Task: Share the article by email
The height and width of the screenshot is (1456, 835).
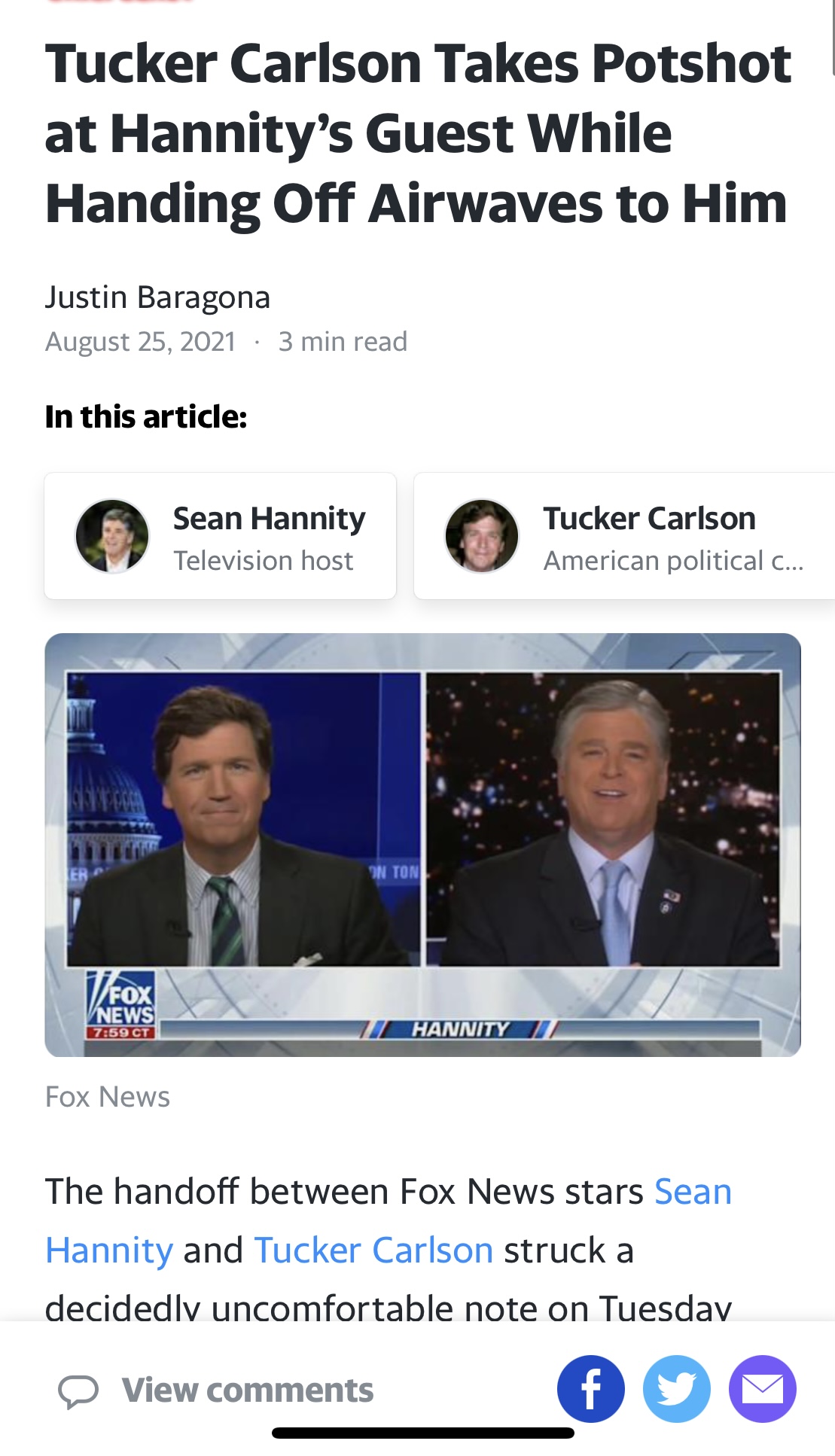Action: click(762, 1390)
